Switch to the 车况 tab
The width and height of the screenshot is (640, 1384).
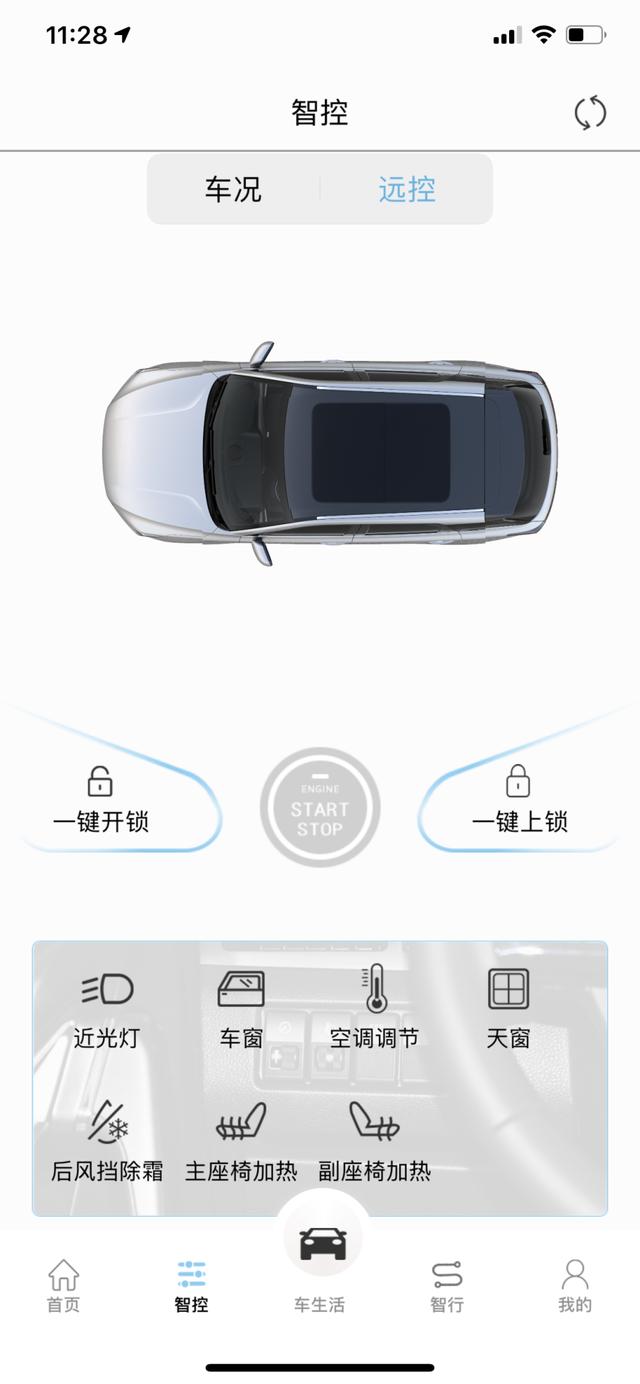pos(233,189)
